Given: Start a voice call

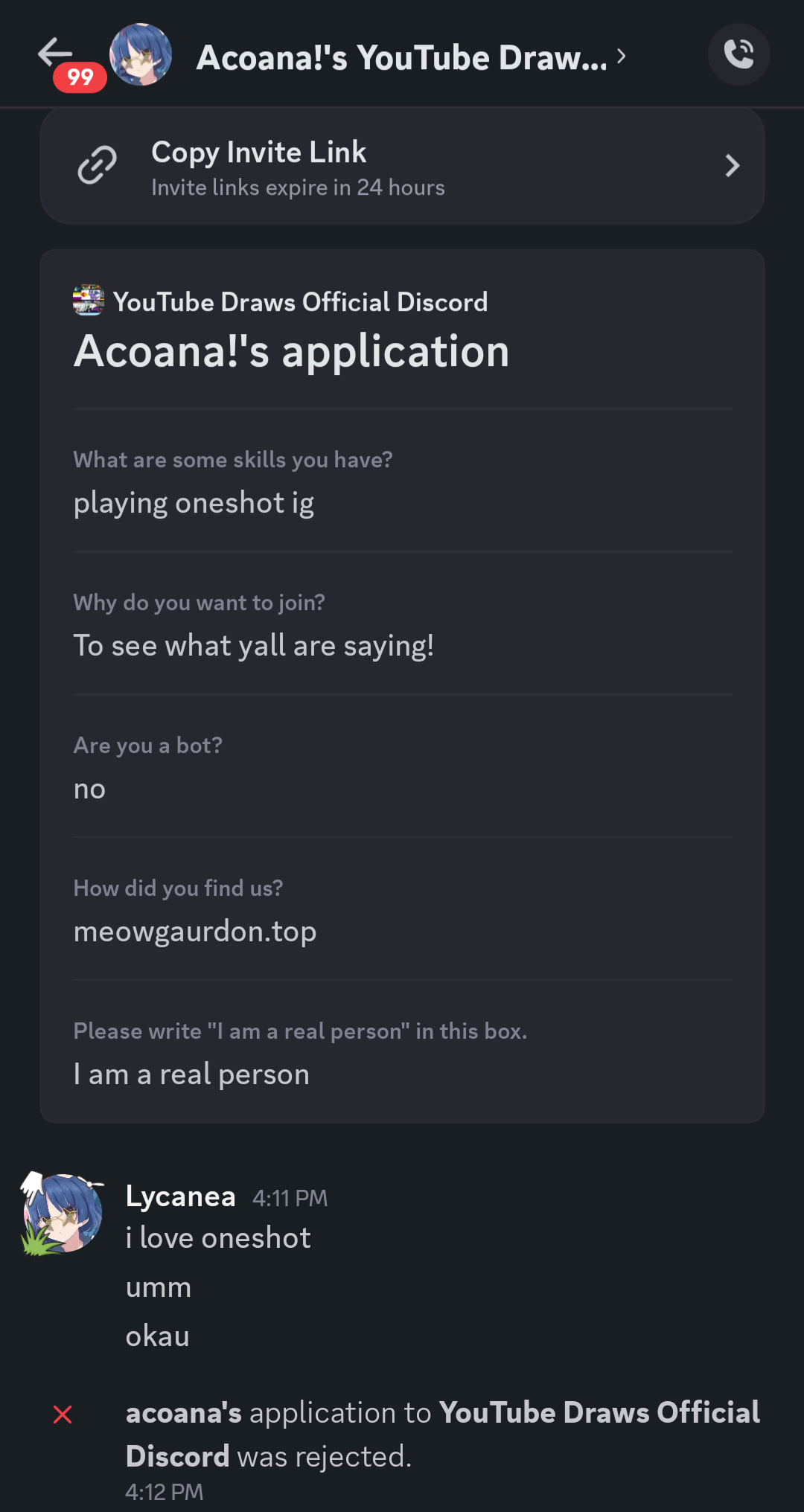Looking at the screenshot, I should point(738,54).
